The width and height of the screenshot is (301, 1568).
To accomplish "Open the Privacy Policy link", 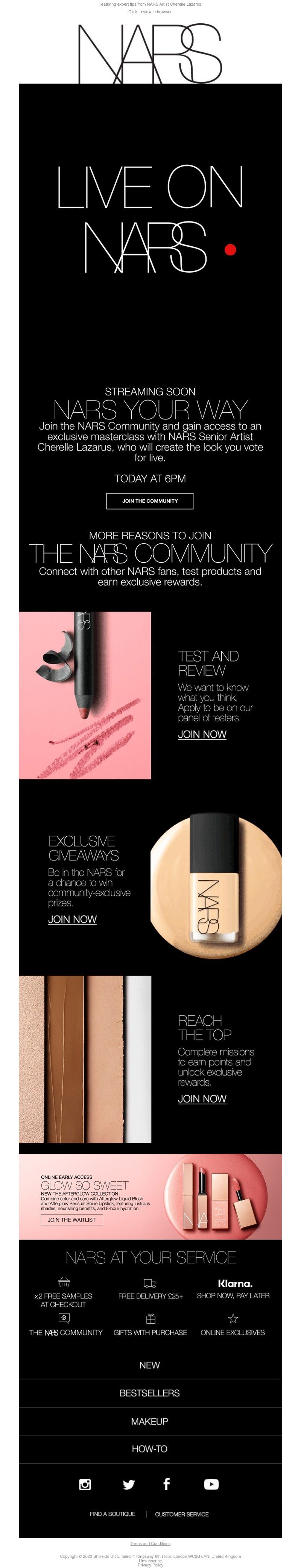I will [150, 1565].
